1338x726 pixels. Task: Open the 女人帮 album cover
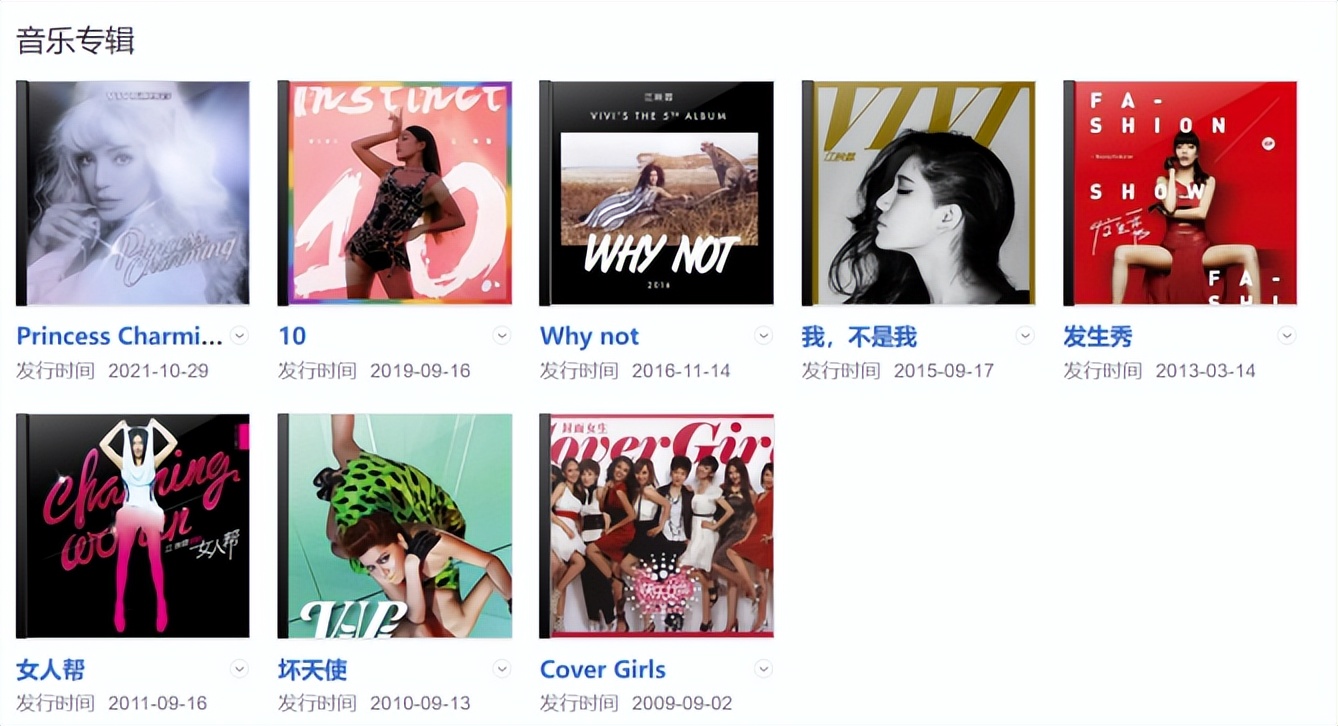click(133, 526)
